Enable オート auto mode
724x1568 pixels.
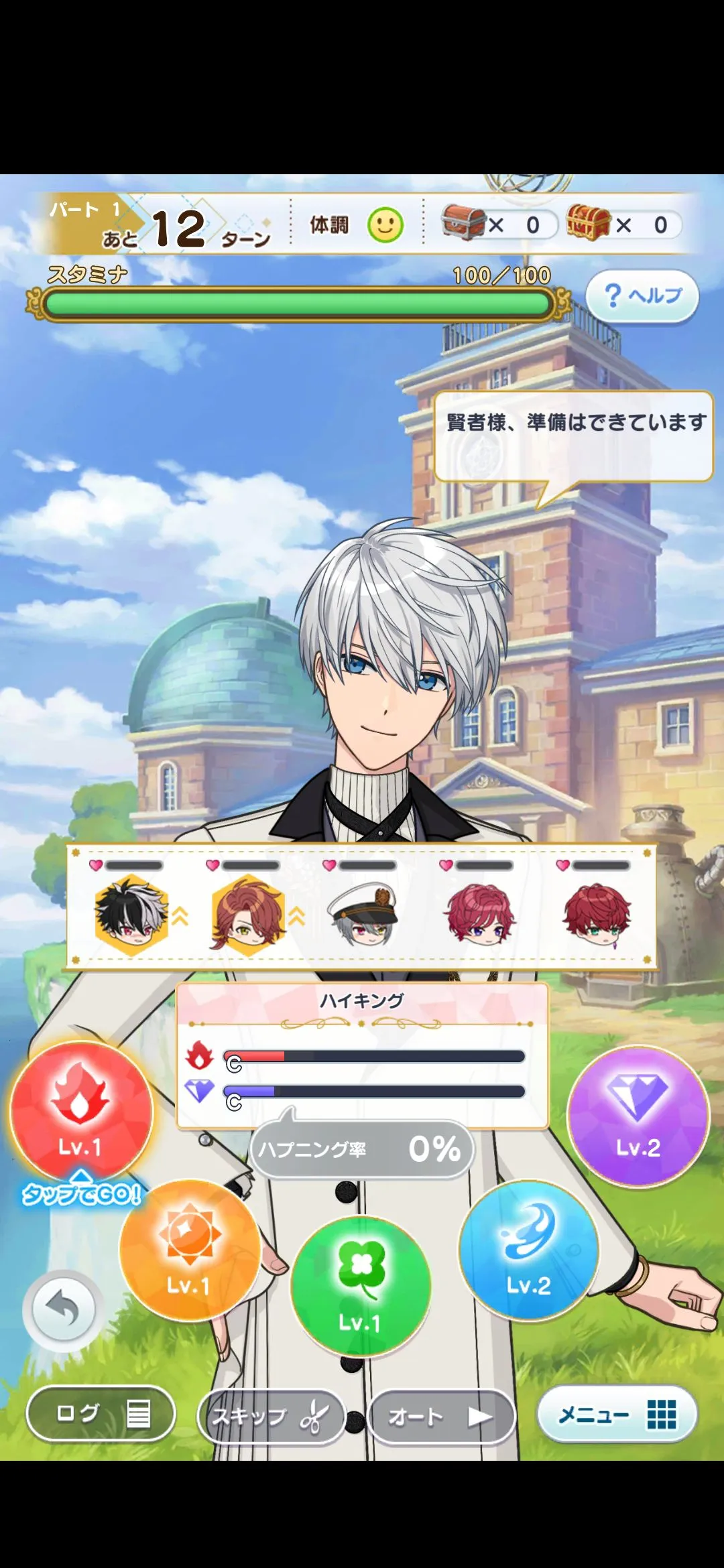(x=441, y=1417)
